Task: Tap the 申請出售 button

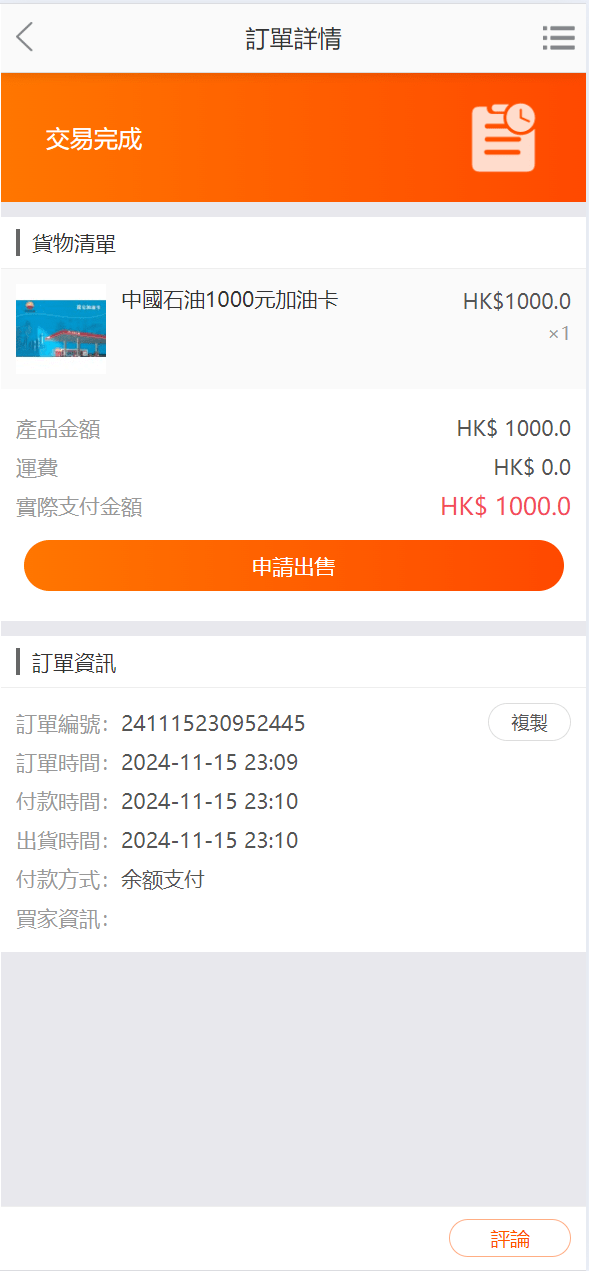Action: (294, 566)
